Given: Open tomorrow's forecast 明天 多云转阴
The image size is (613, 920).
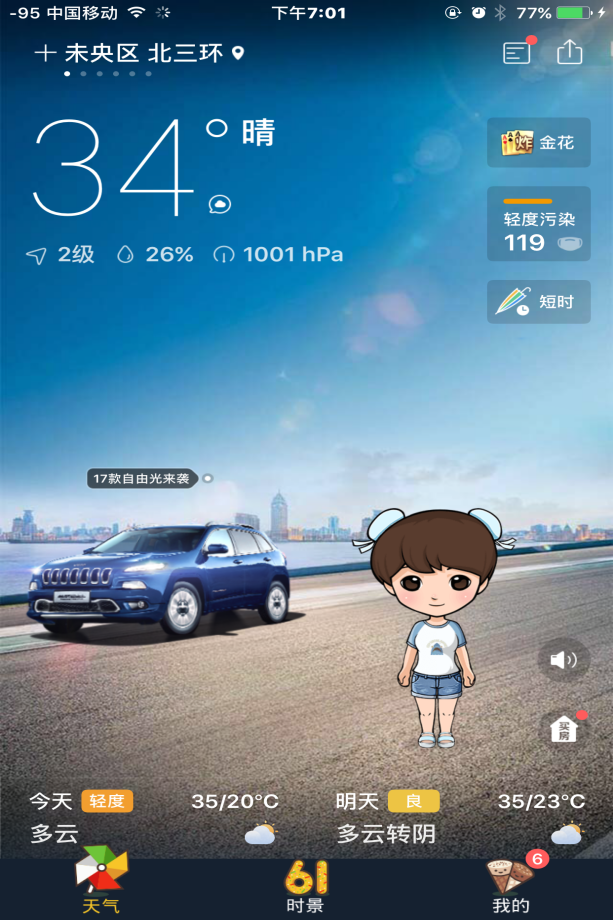Looking at the screenshot, I should pyautogui.click(x=460, y=817).
